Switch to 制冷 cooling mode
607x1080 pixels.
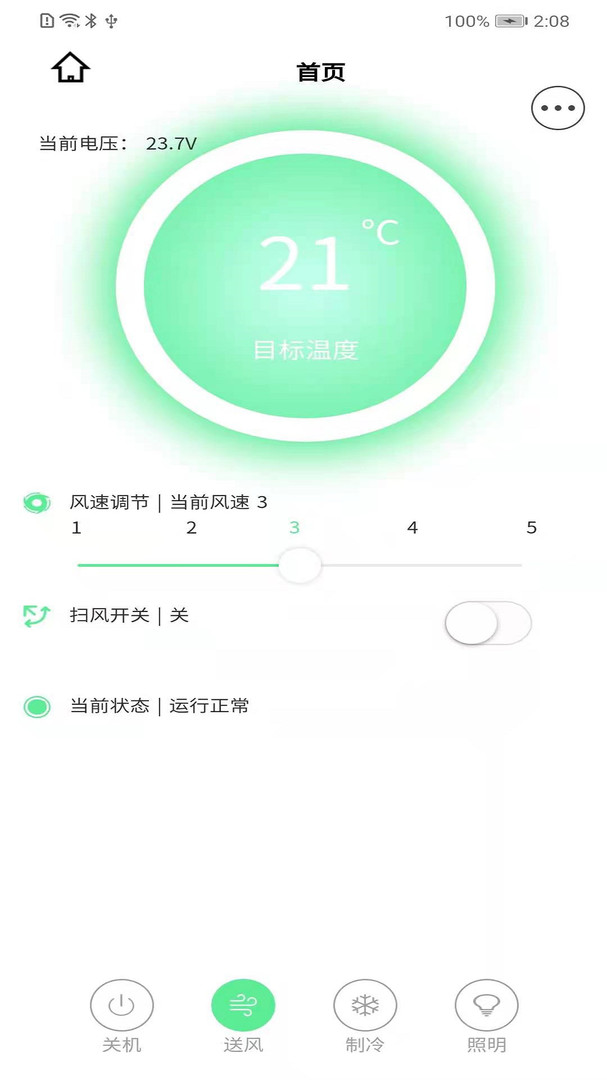coord(365,1006)
